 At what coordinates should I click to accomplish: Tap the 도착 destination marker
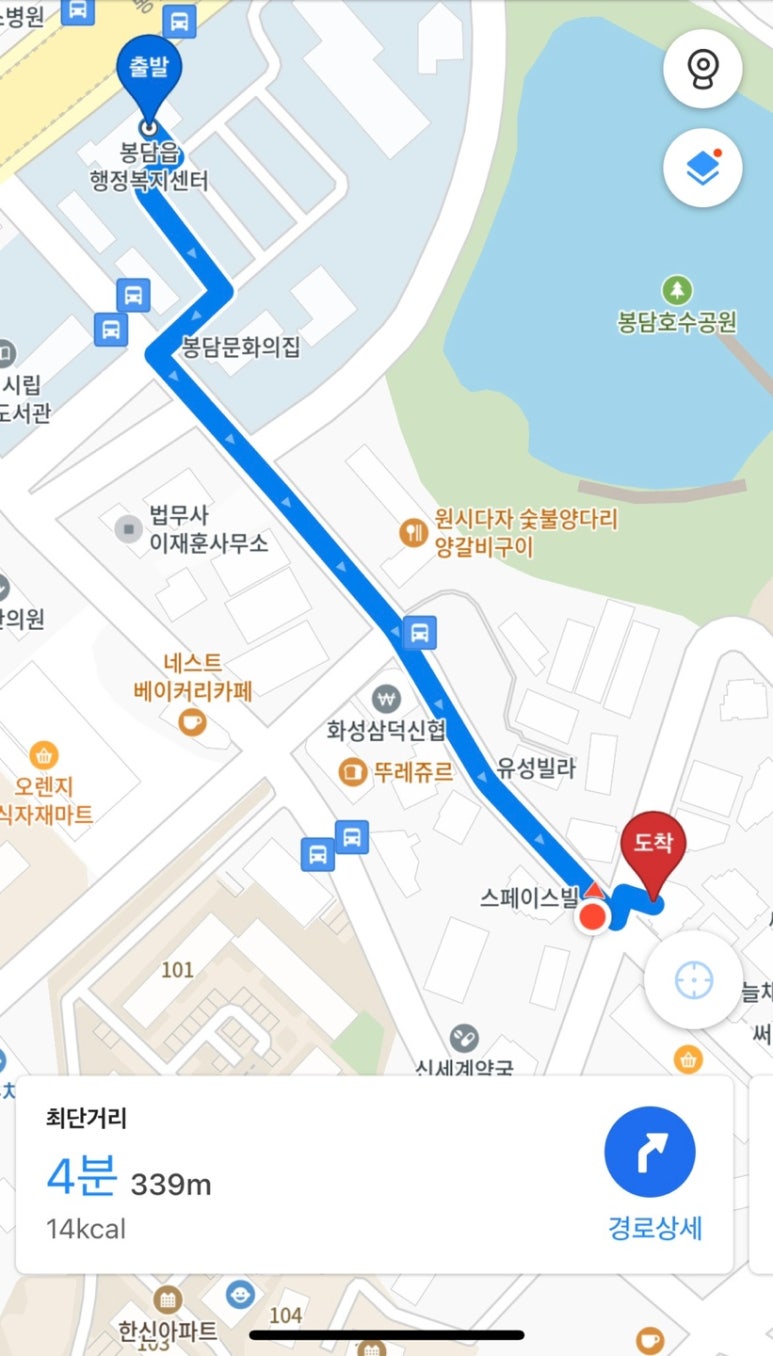pyautogui.click(x=655, y=846)
